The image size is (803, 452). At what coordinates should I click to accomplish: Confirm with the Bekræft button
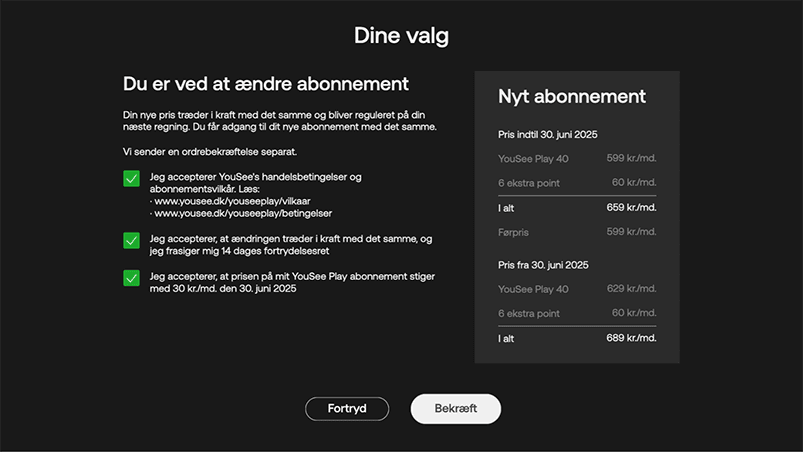click(455, 408)
